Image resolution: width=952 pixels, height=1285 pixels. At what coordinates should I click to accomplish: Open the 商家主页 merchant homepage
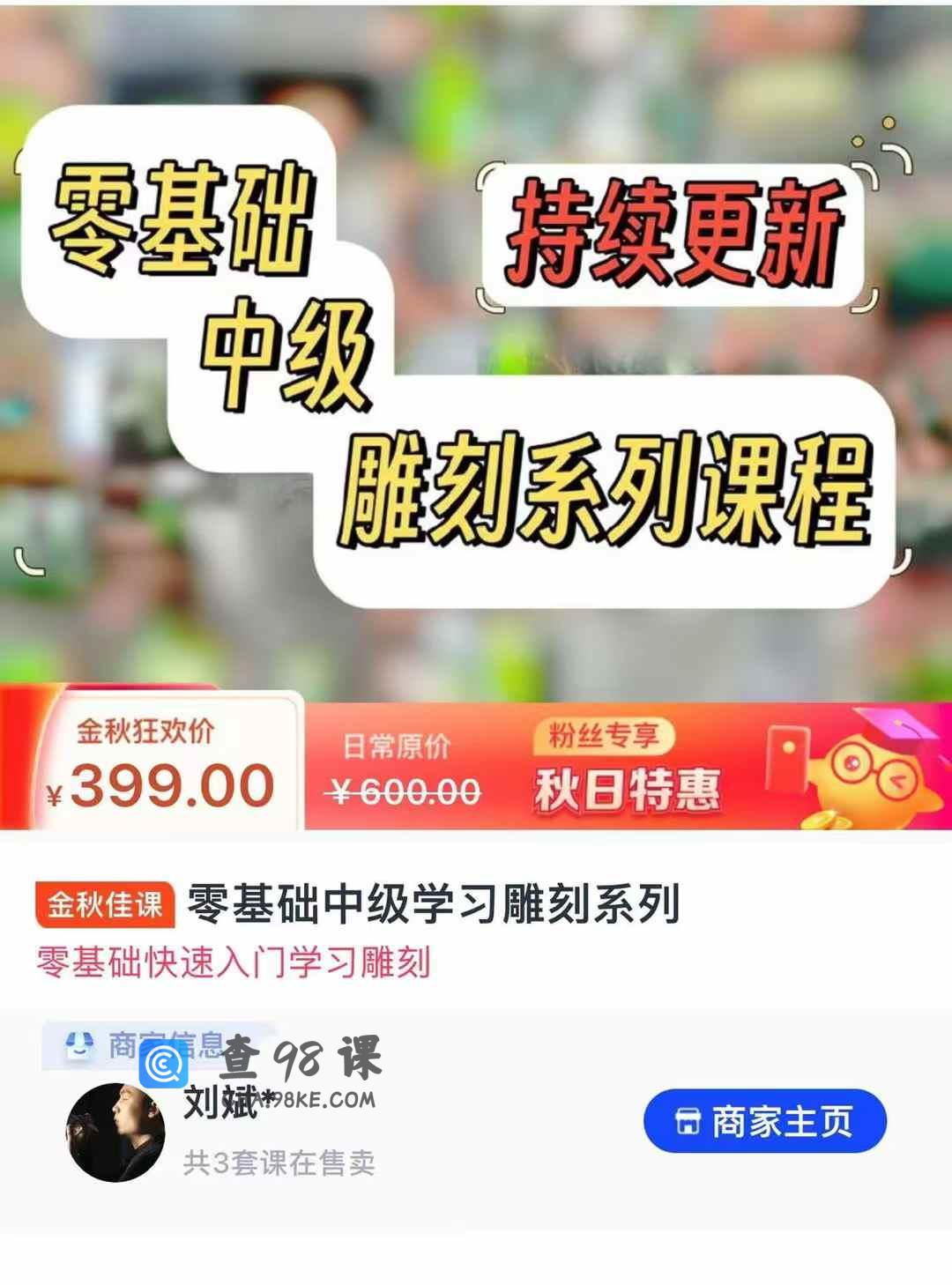tap(764, 1121)
